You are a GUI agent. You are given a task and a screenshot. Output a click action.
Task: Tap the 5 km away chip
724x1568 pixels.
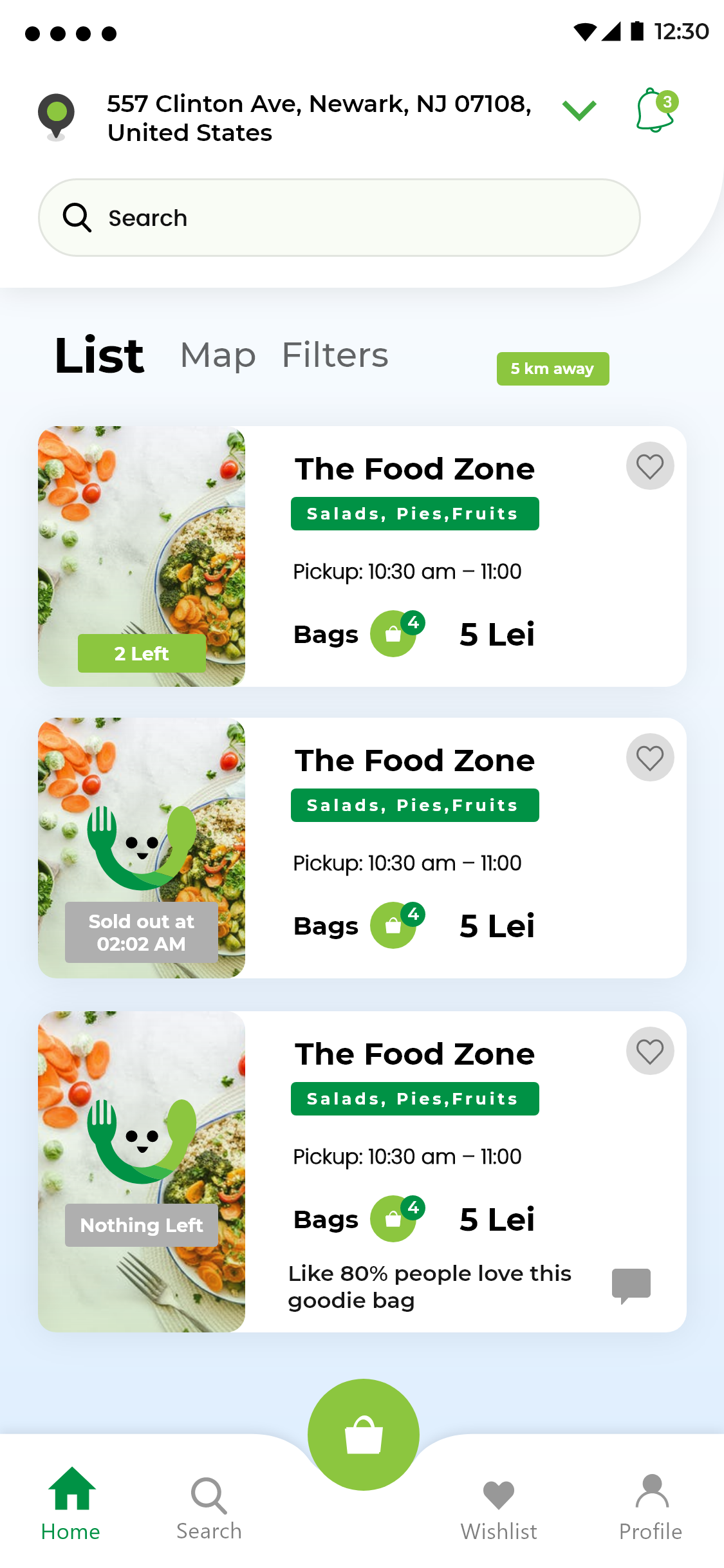click(552, 369)
